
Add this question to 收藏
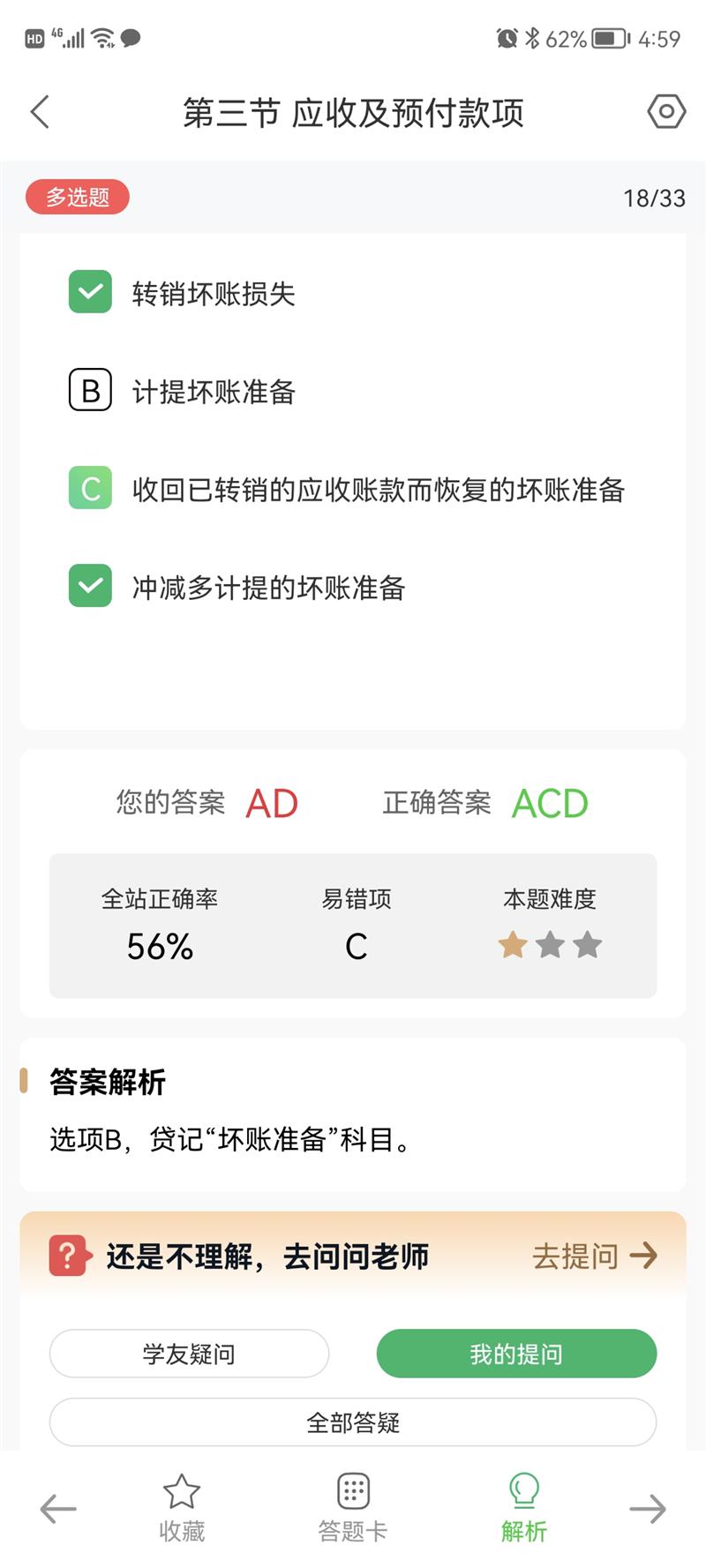pos(182,1507)
